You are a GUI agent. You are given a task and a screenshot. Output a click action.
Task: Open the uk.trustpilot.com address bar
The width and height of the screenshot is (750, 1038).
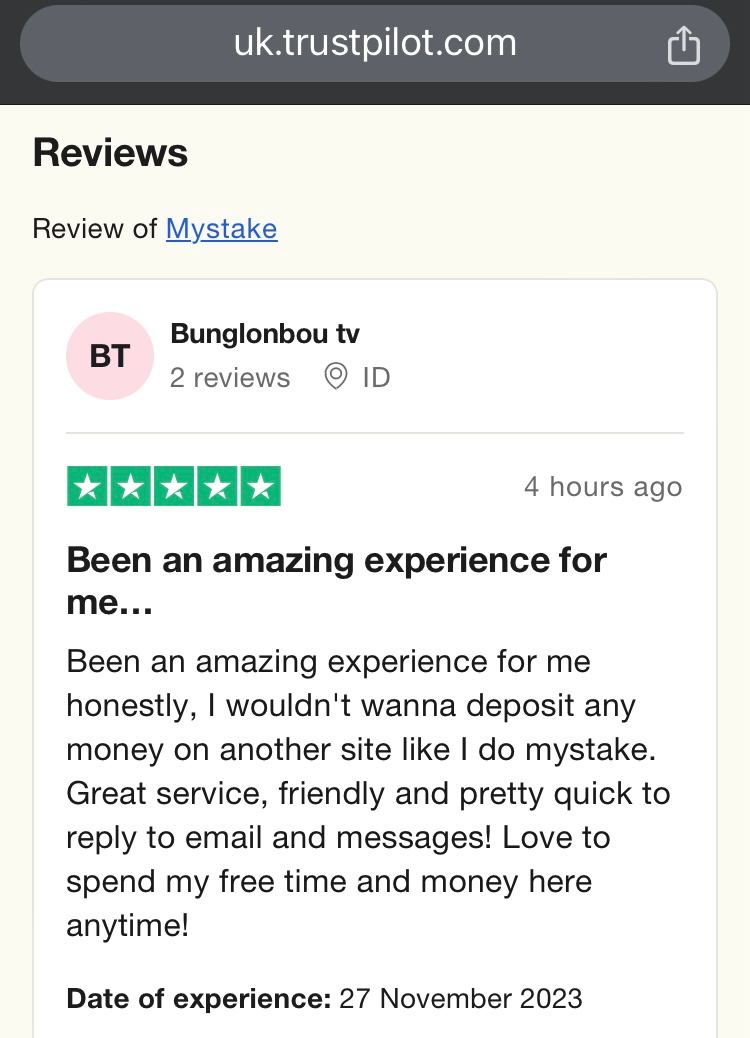[375, 43]
